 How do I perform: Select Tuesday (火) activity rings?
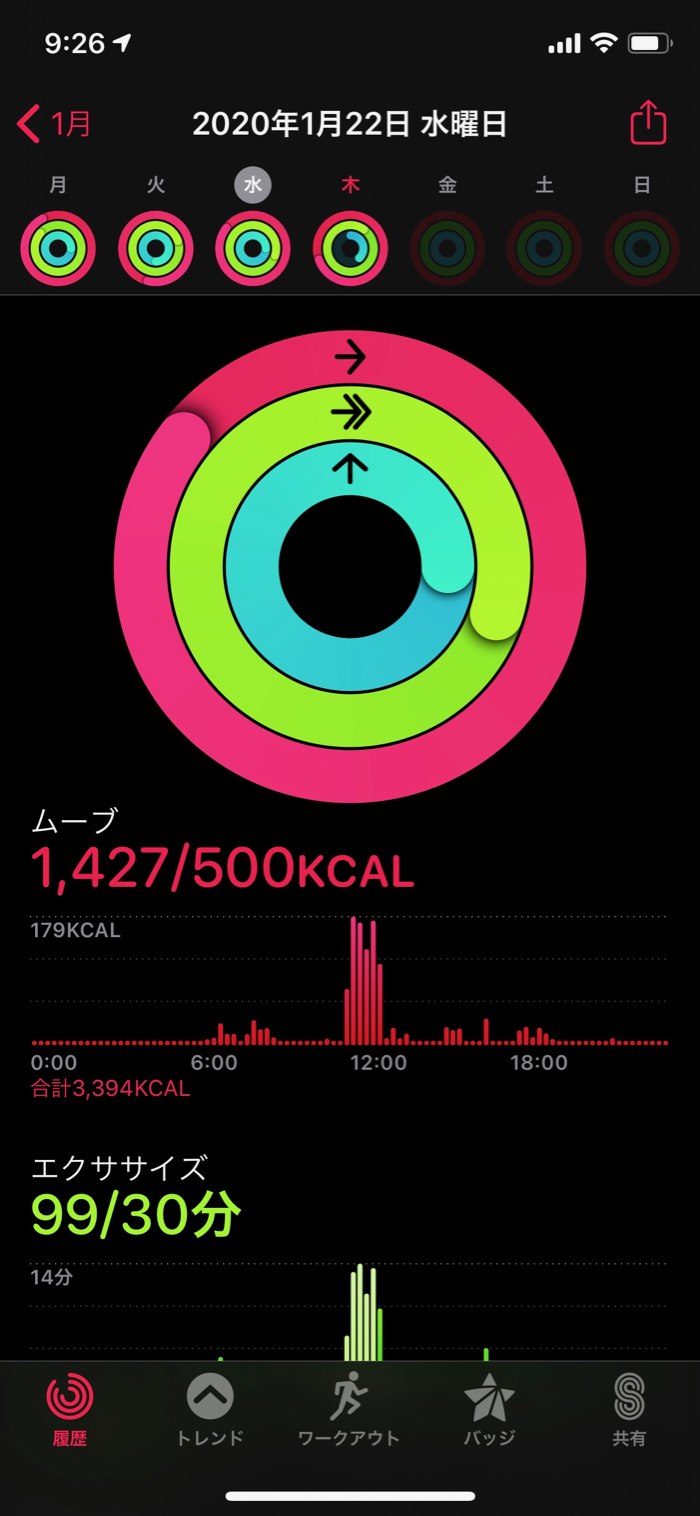(156, 248)
